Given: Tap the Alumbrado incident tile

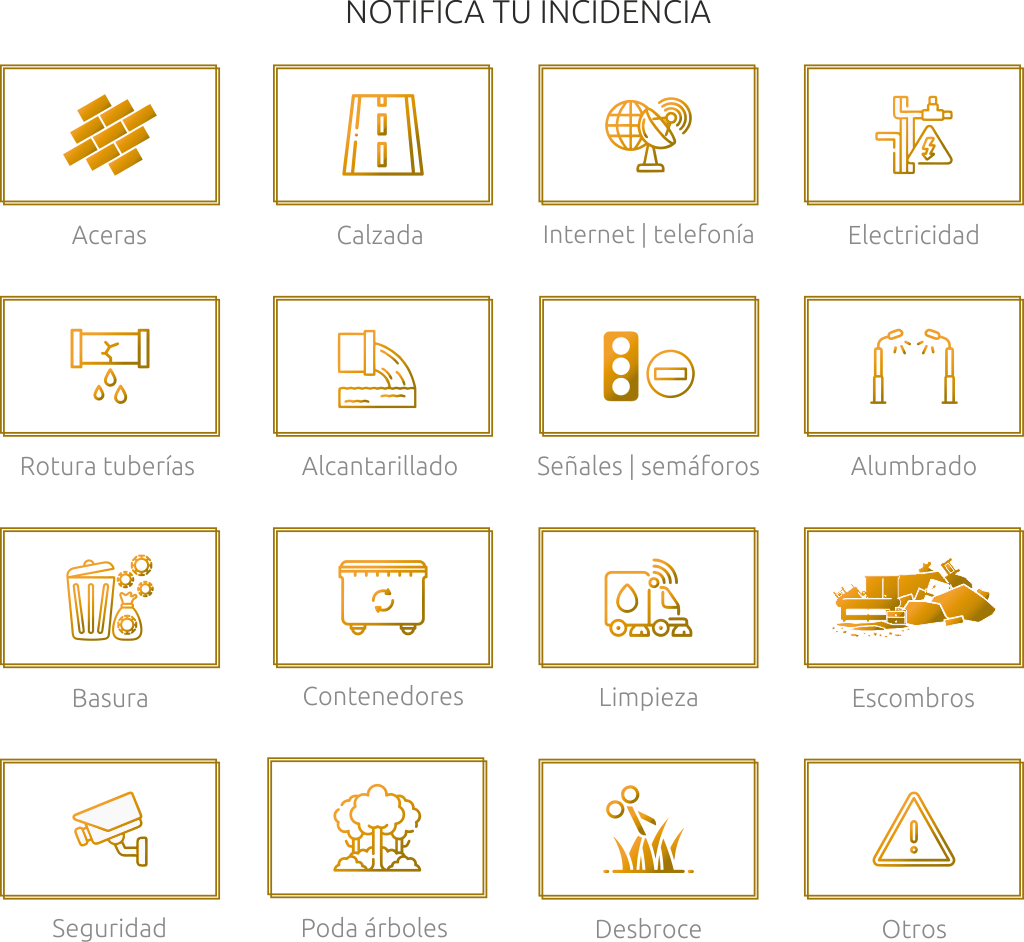Looking at the screenshot, I should pyautogui.click(x=913, y=366).
